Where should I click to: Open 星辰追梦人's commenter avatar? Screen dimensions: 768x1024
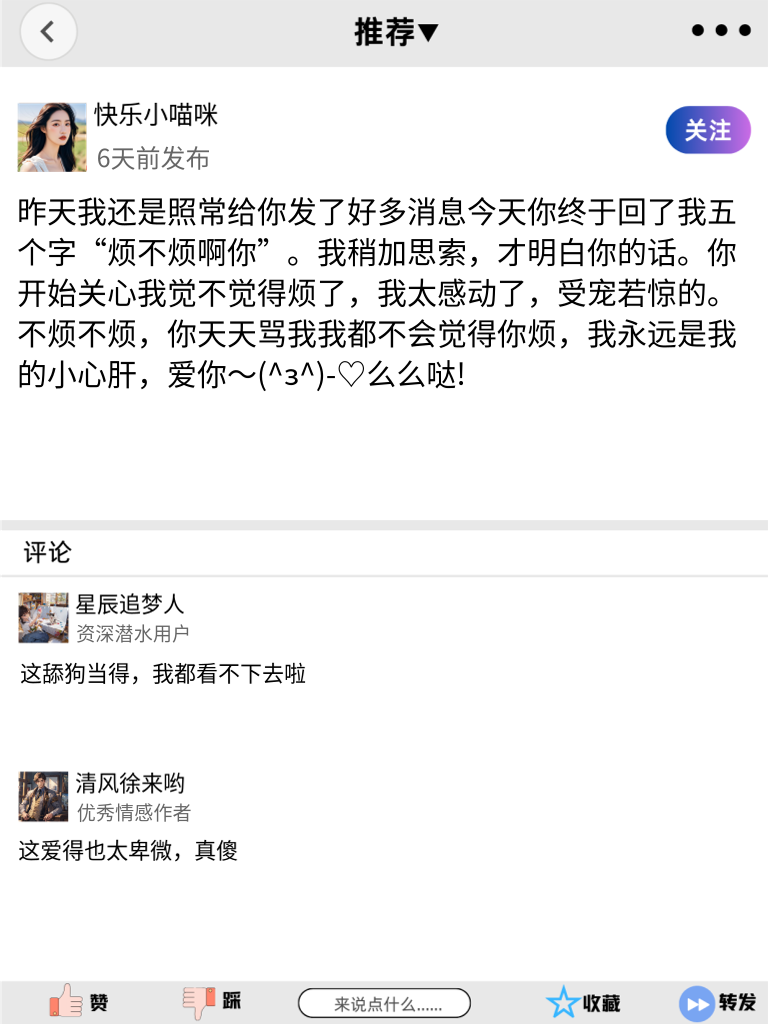tap(40, 618)
